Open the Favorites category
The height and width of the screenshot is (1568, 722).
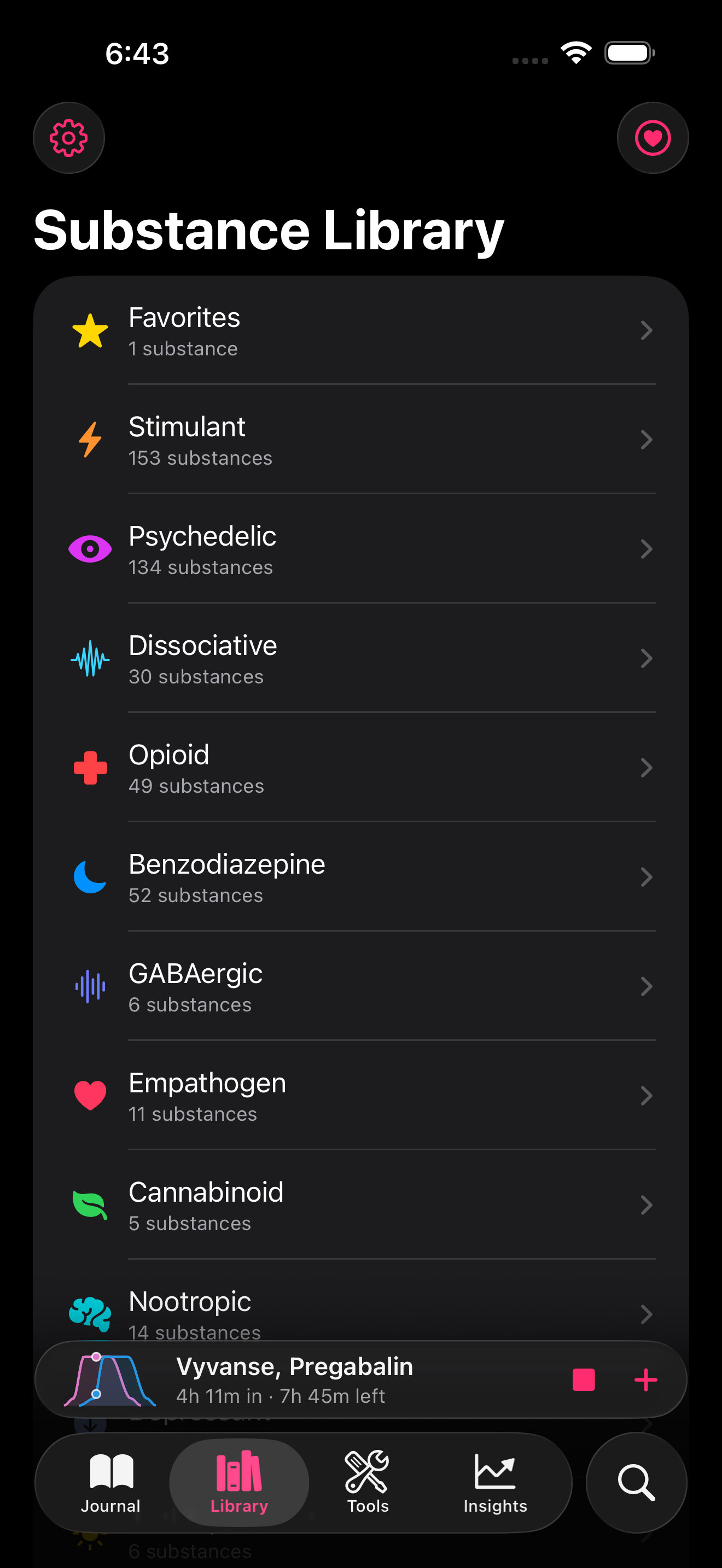360,331
